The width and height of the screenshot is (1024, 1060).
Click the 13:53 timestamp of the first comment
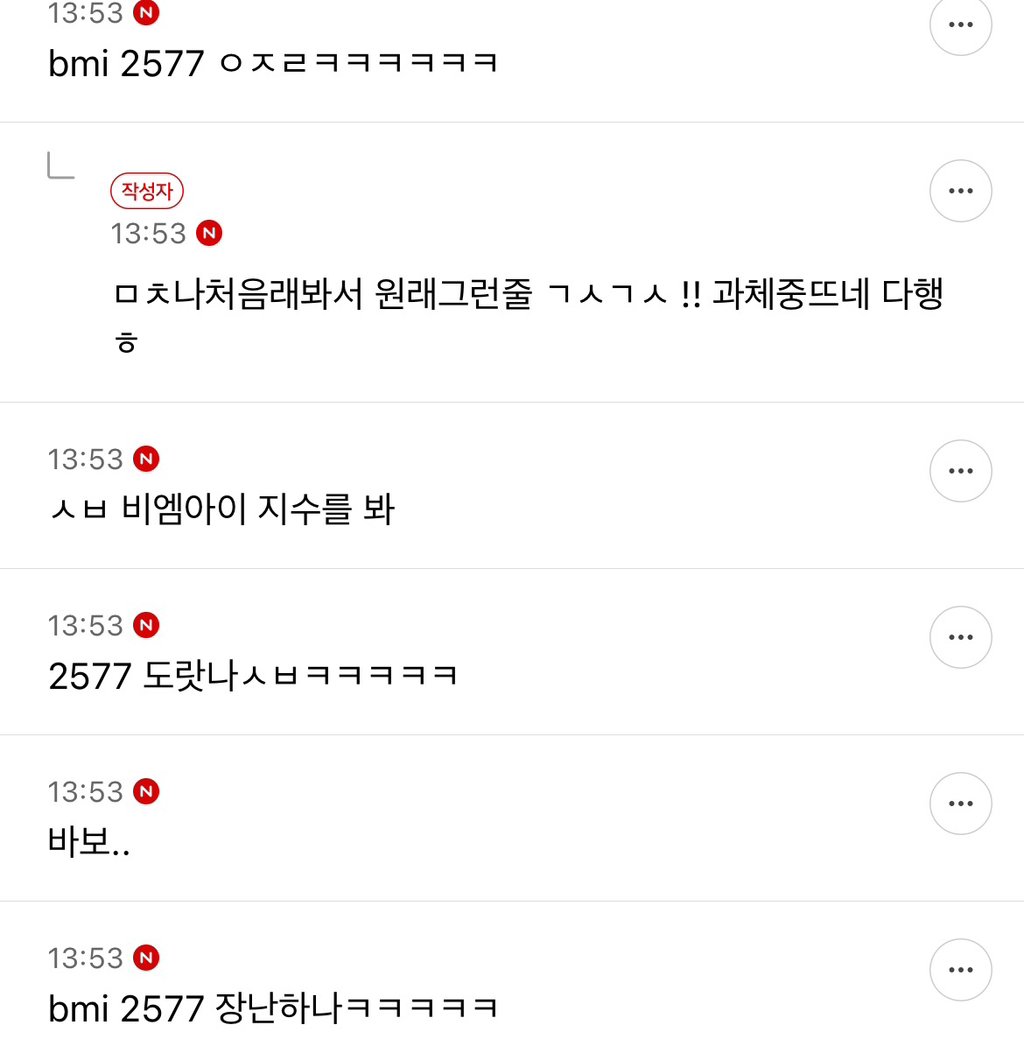coord(85,14)
